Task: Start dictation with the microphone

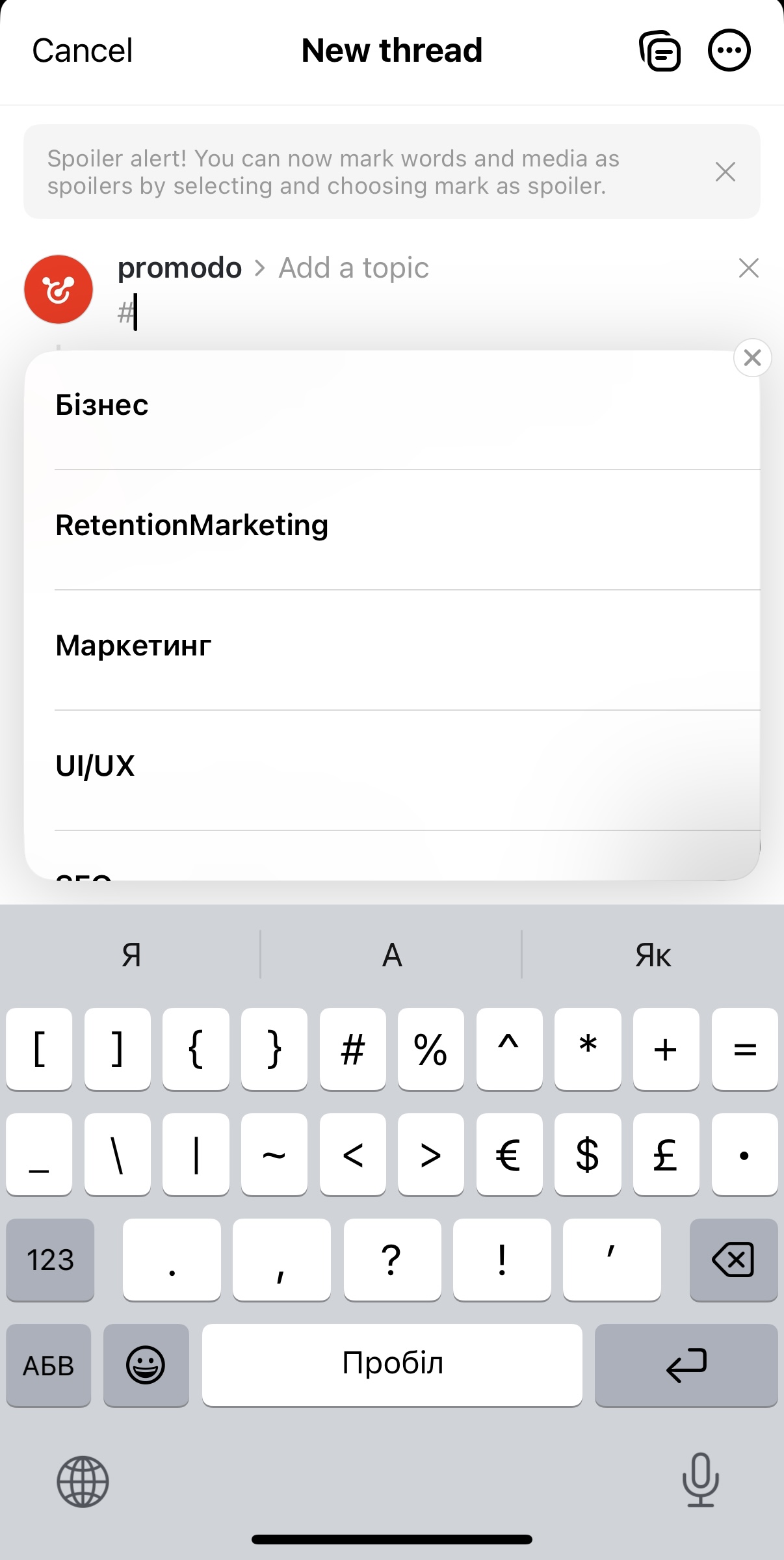Action: (700, 1481)
